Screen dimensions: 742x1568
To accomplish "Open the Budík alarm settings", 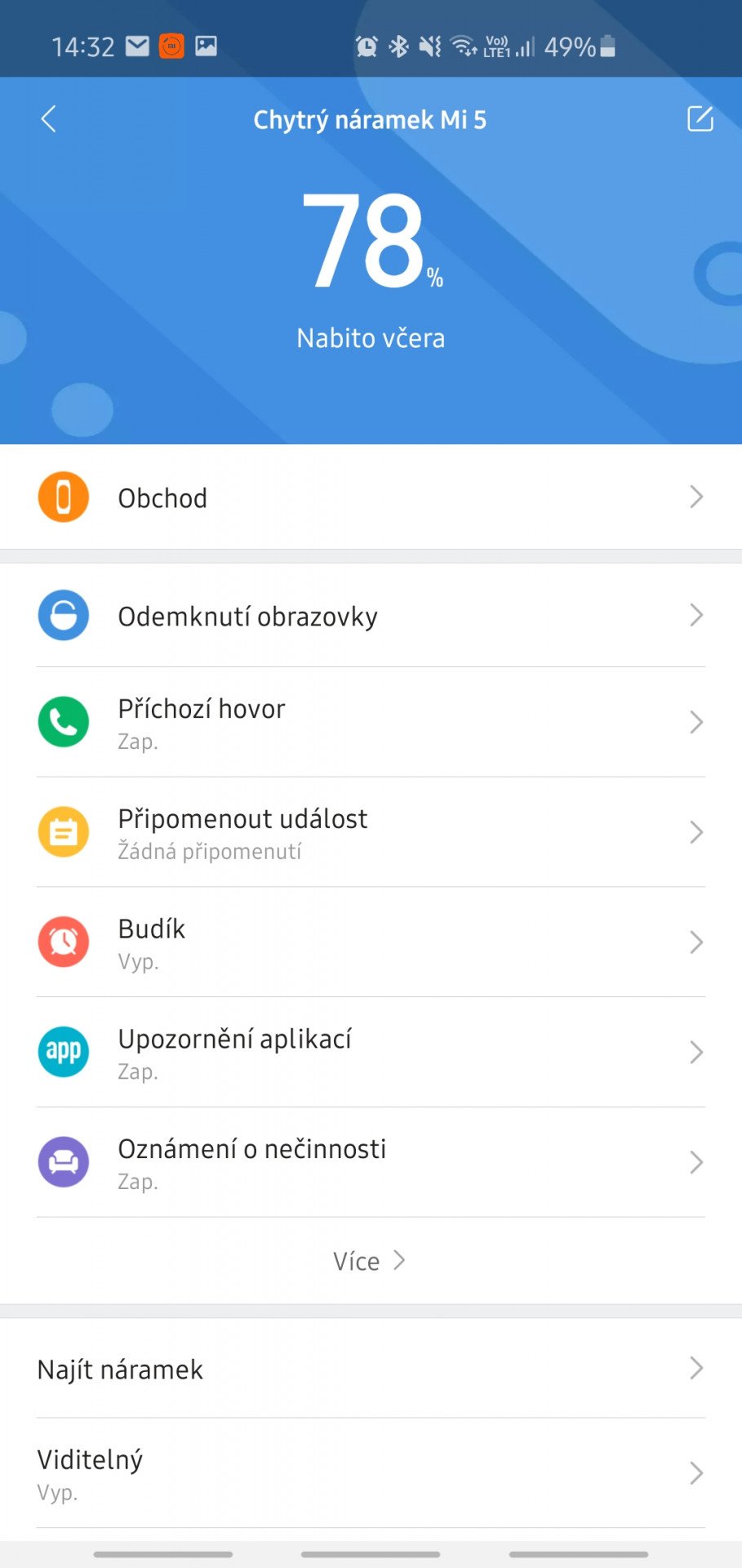I will [x=371, y=943].
